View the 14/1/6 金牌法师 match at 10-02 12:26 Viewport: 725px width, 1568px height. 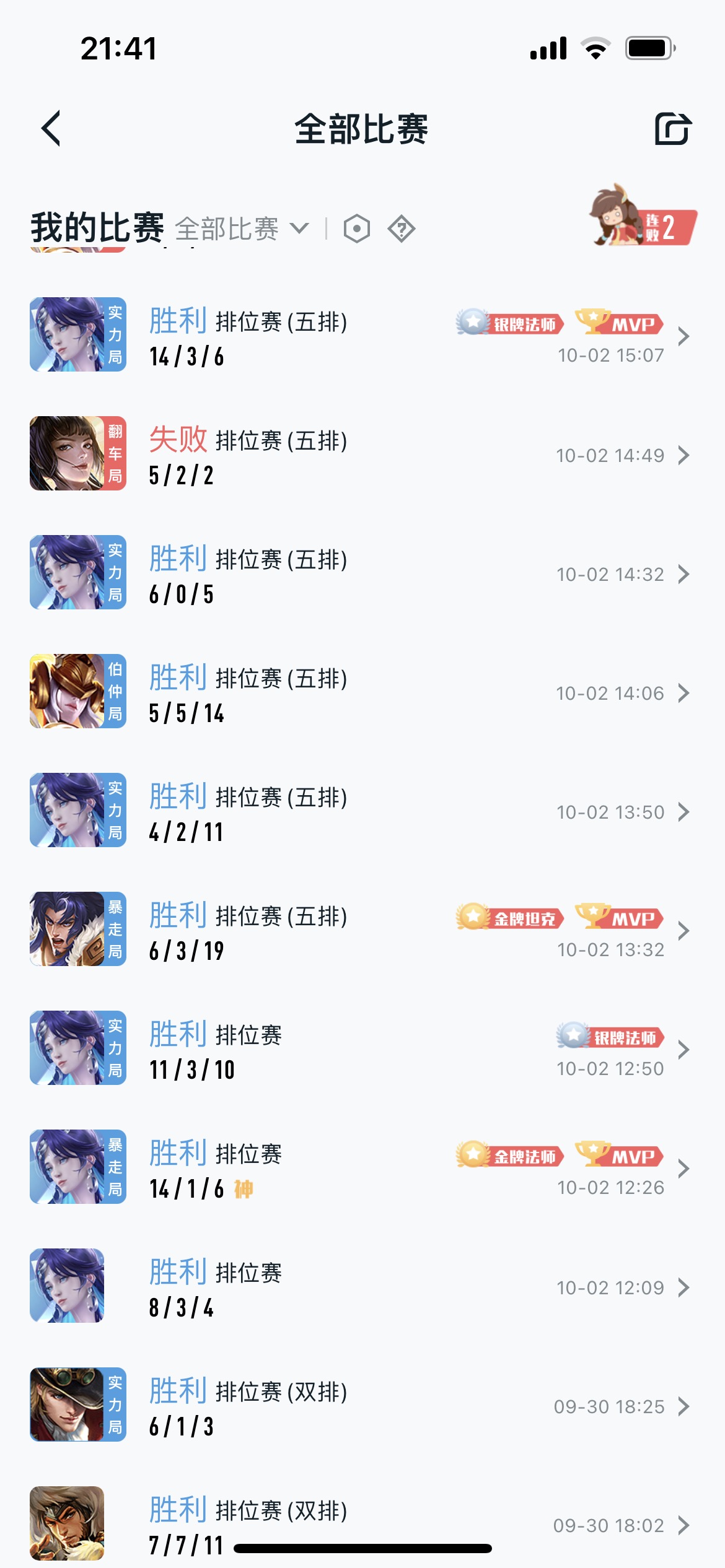[x=362, y=1167]
